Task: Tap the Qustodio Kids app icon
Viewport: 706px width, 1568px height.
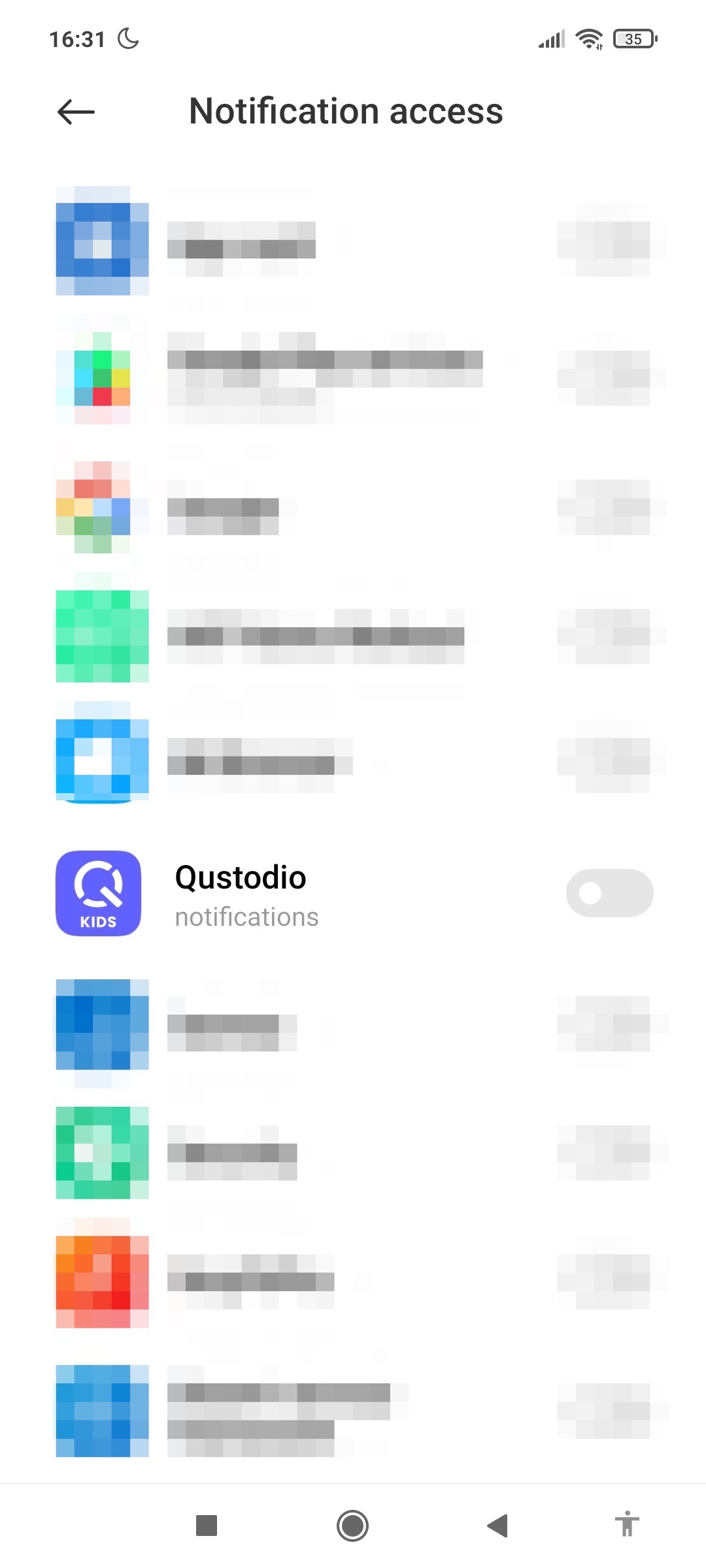Action: coord(98,894)
